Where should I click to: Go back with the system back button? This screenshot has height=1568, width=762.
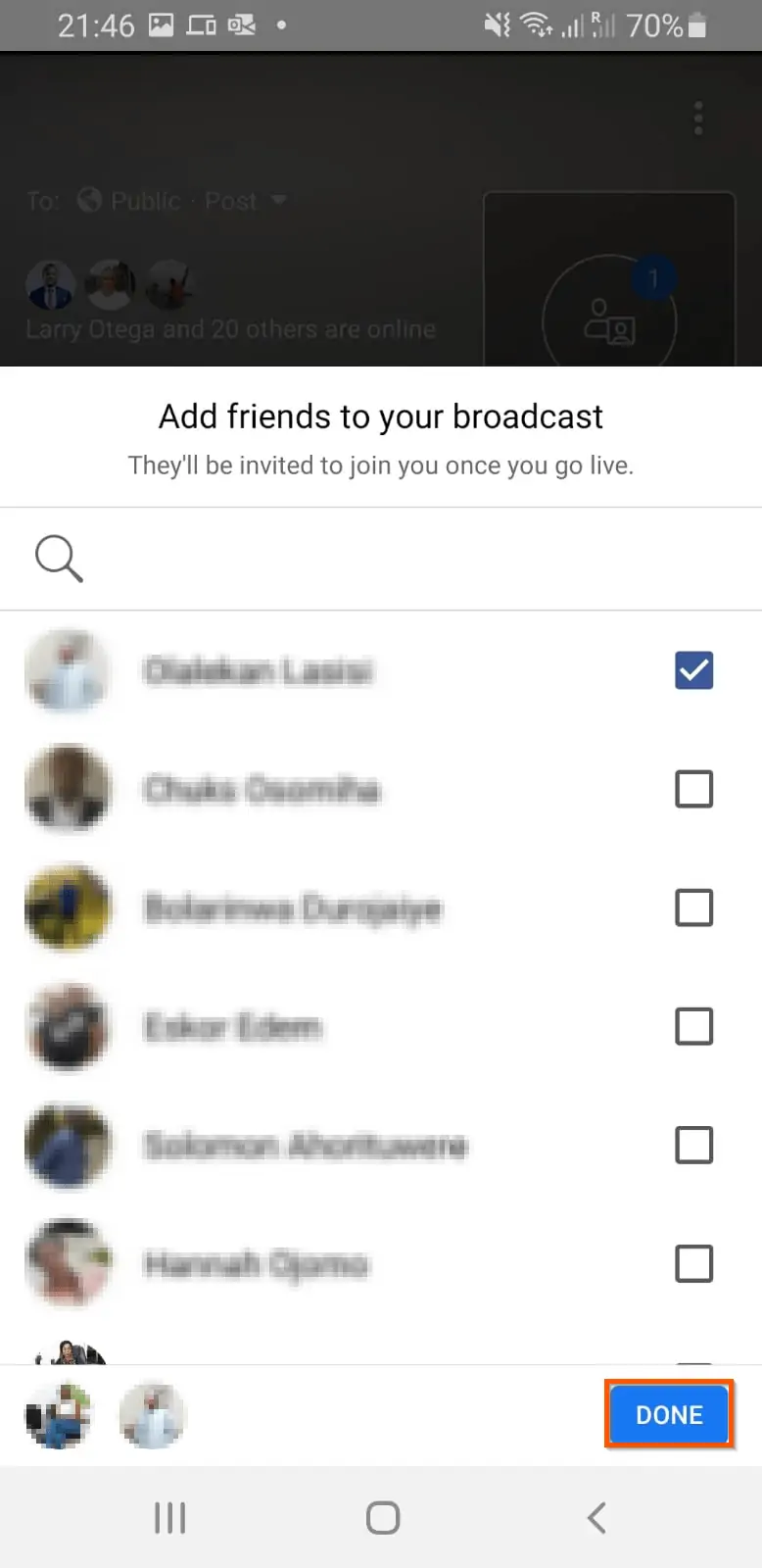[596, 1517]
